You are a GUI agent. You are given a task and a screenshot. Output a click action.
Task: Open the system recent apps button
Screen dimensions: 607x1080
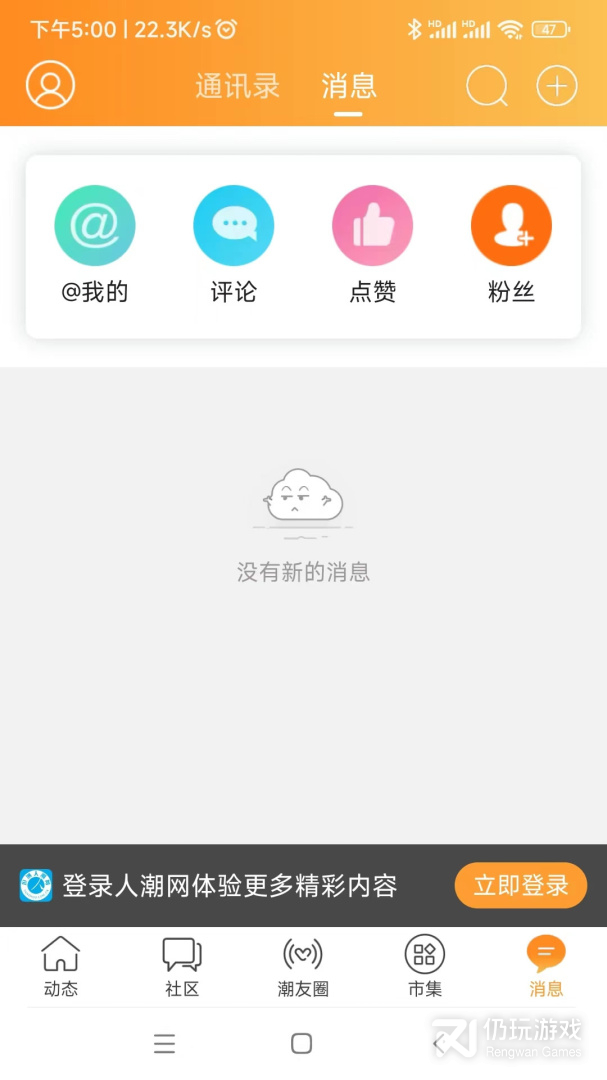coord(165,1044)
